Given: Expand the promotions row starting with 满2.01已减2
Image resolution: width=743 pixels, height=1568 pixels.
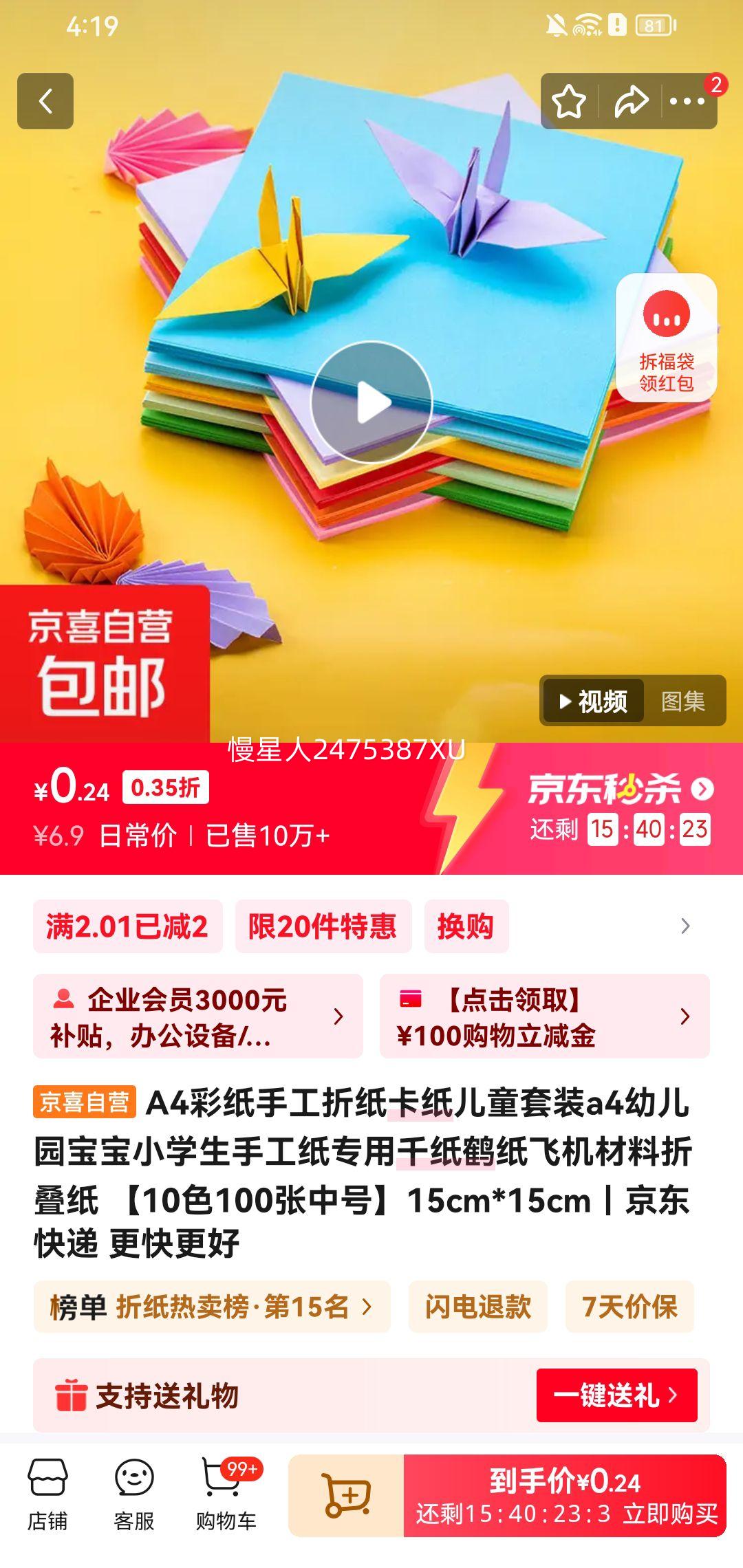Looking at the screenshot, I should tap(685, 926).
